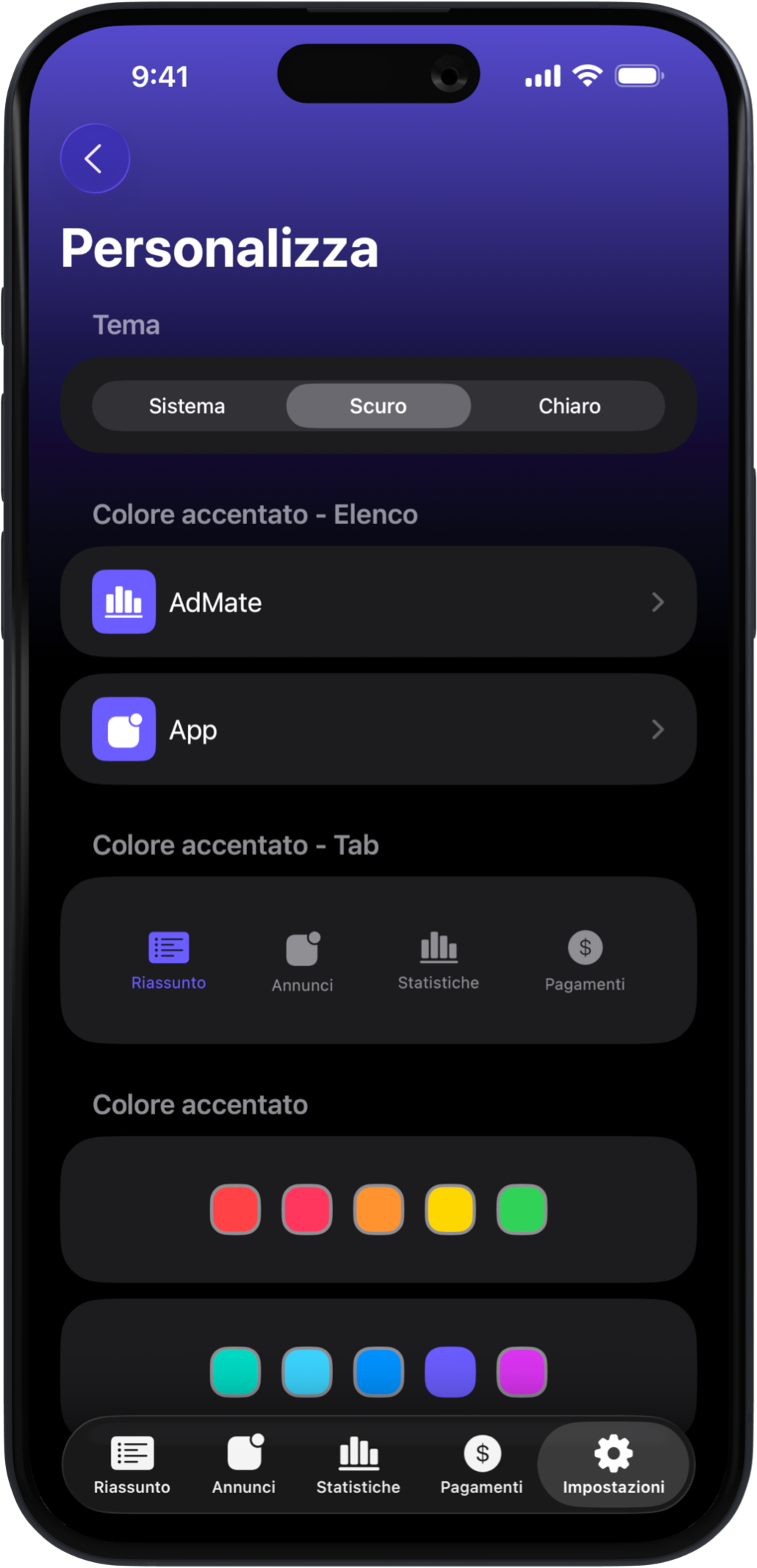Image resolution: width=757 pixels, height=1568 pixels.
Task: Pick the yellow accent color
Action: (450, 1209)
